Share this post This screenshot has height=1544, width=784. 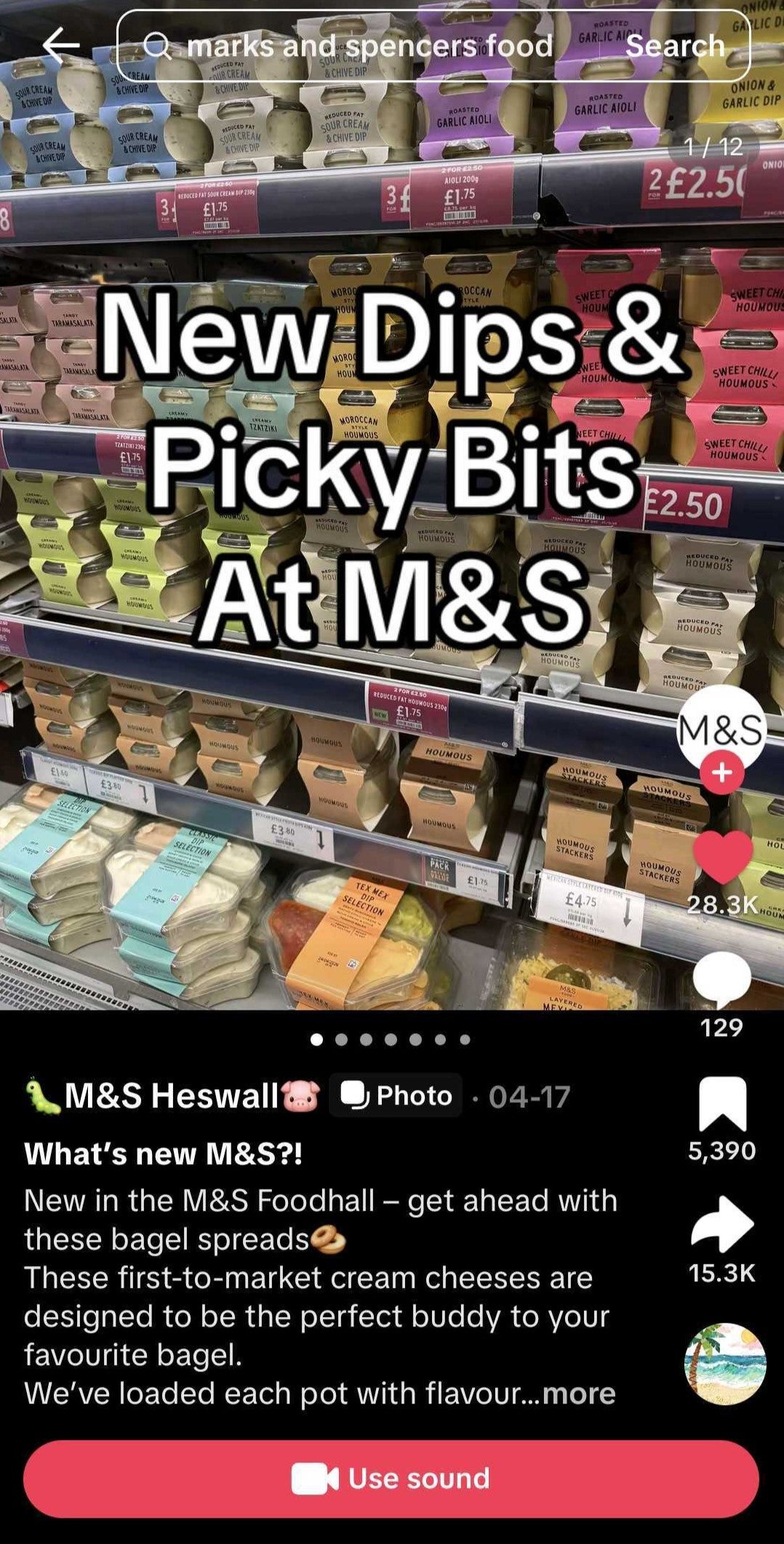721,1225
